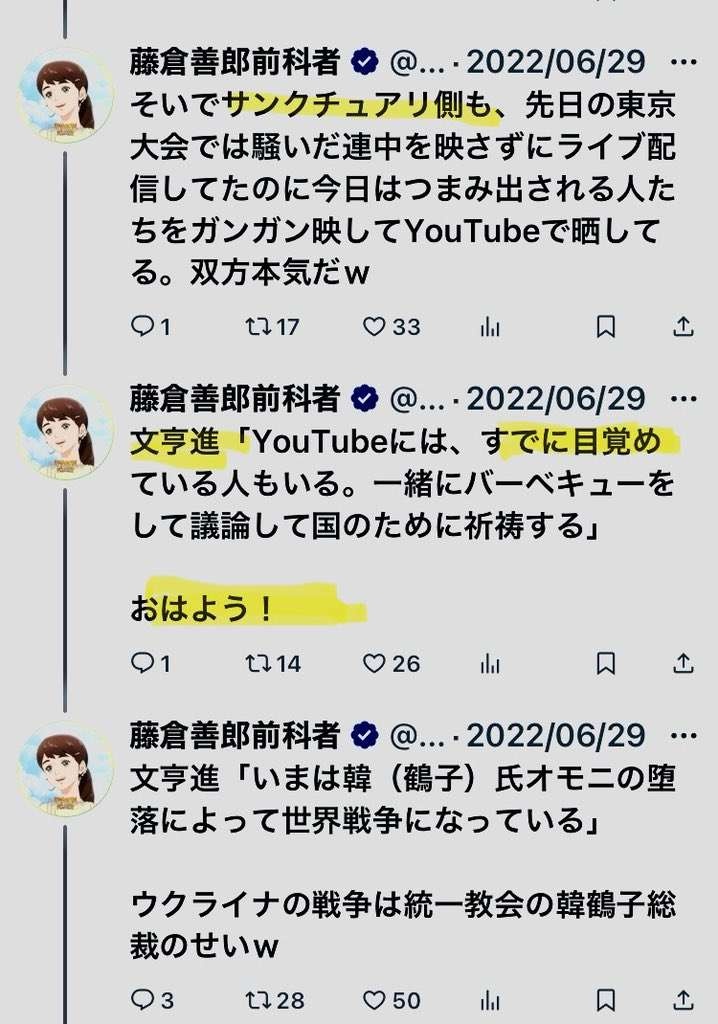Reply to the おはよう！ tweet

(143, 663)
